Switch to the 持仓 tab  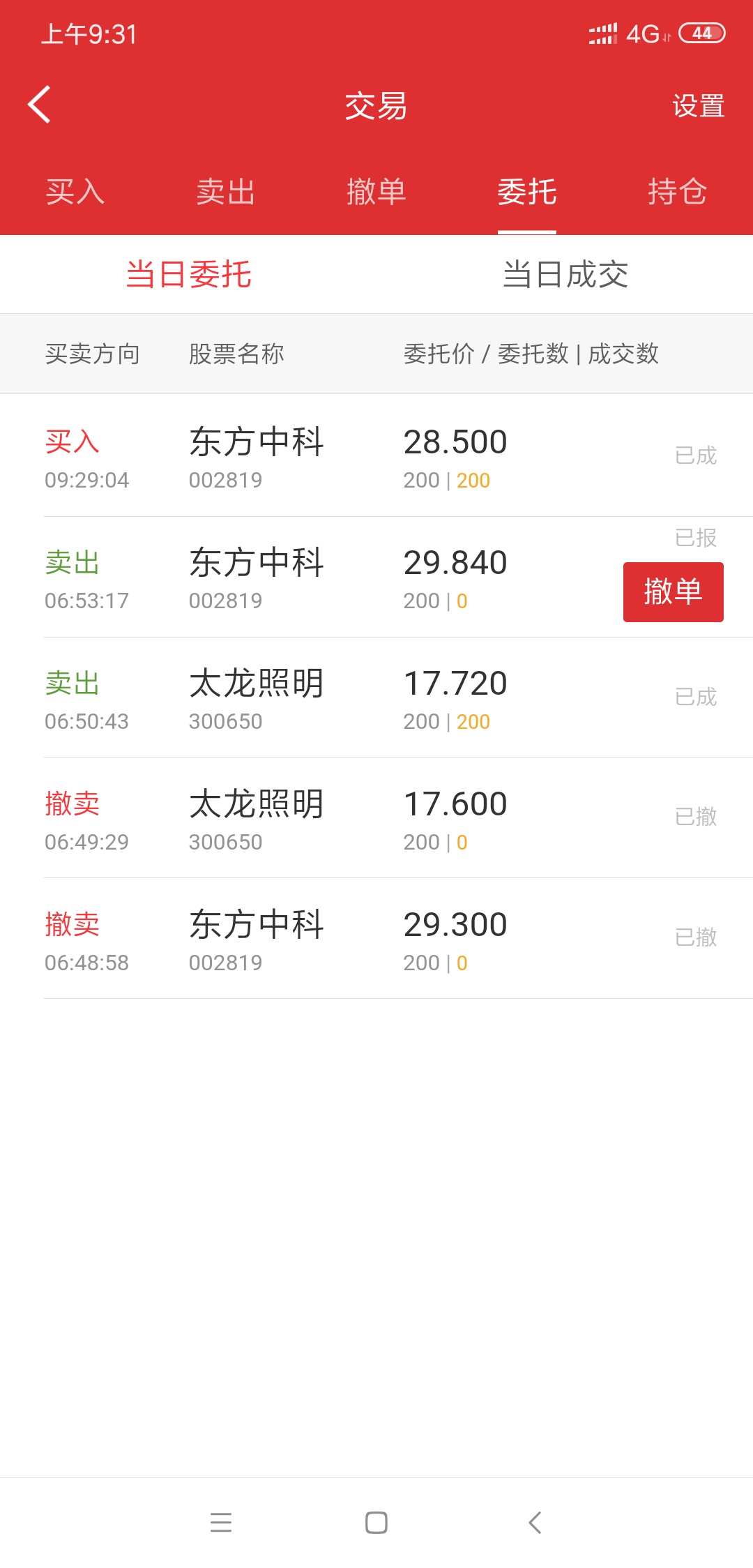678,192
